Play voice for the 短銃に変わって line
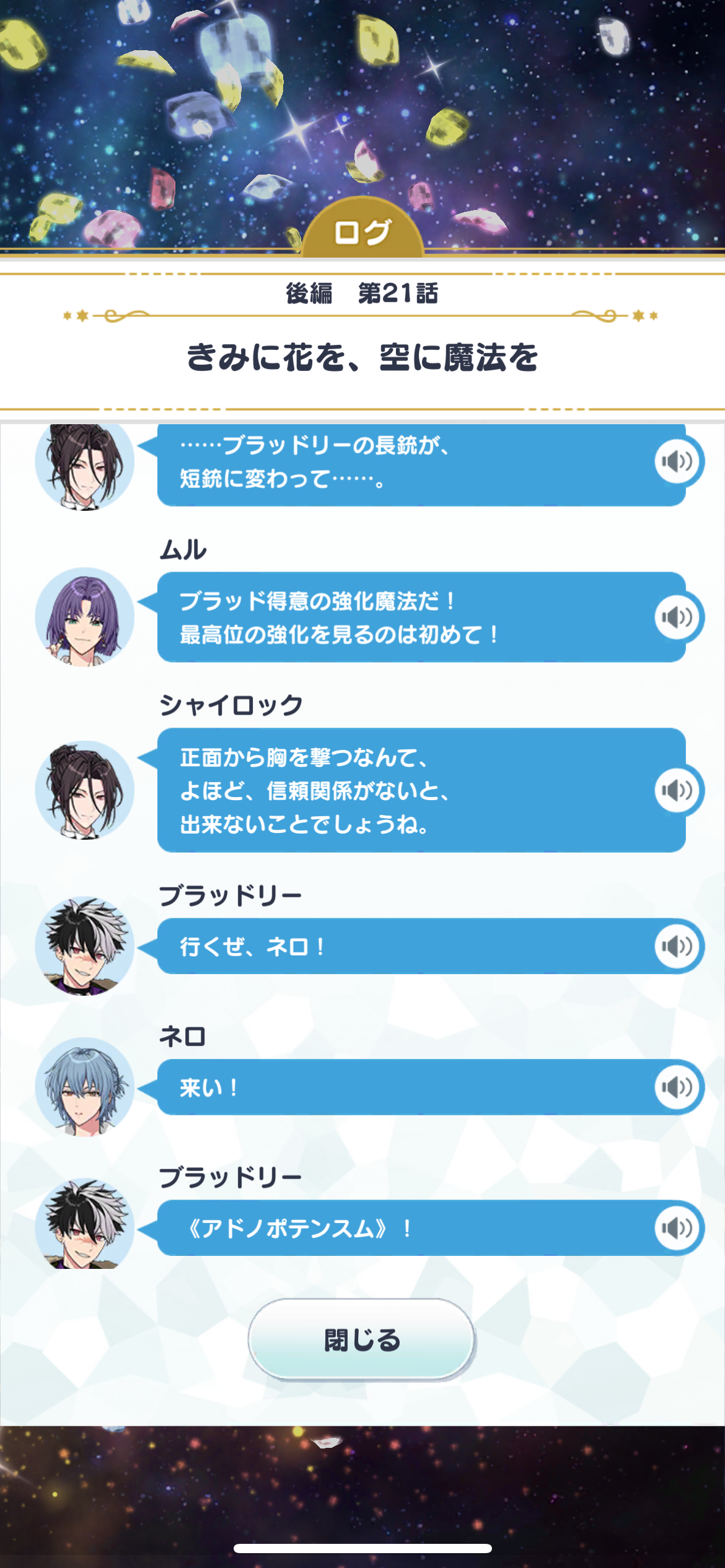 677,461
